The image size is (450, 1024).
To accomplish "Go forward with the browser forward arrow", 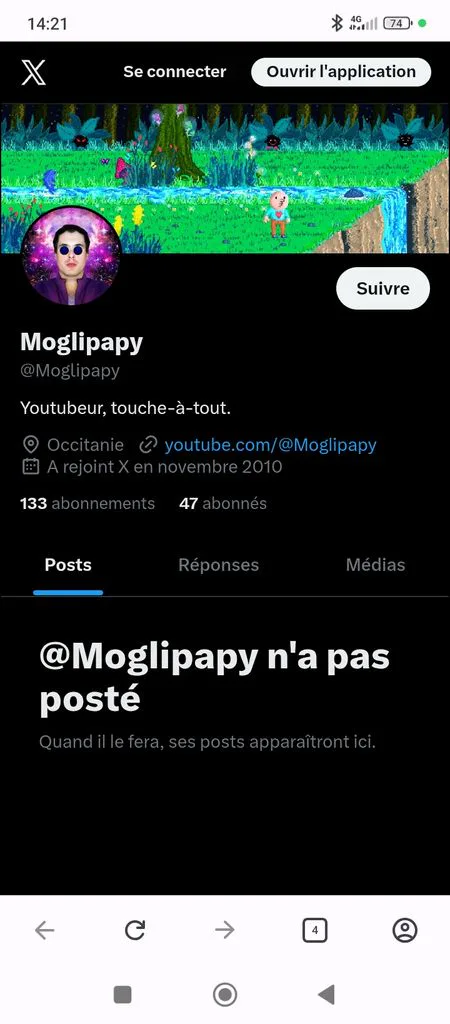I will (x=225, y=930).
